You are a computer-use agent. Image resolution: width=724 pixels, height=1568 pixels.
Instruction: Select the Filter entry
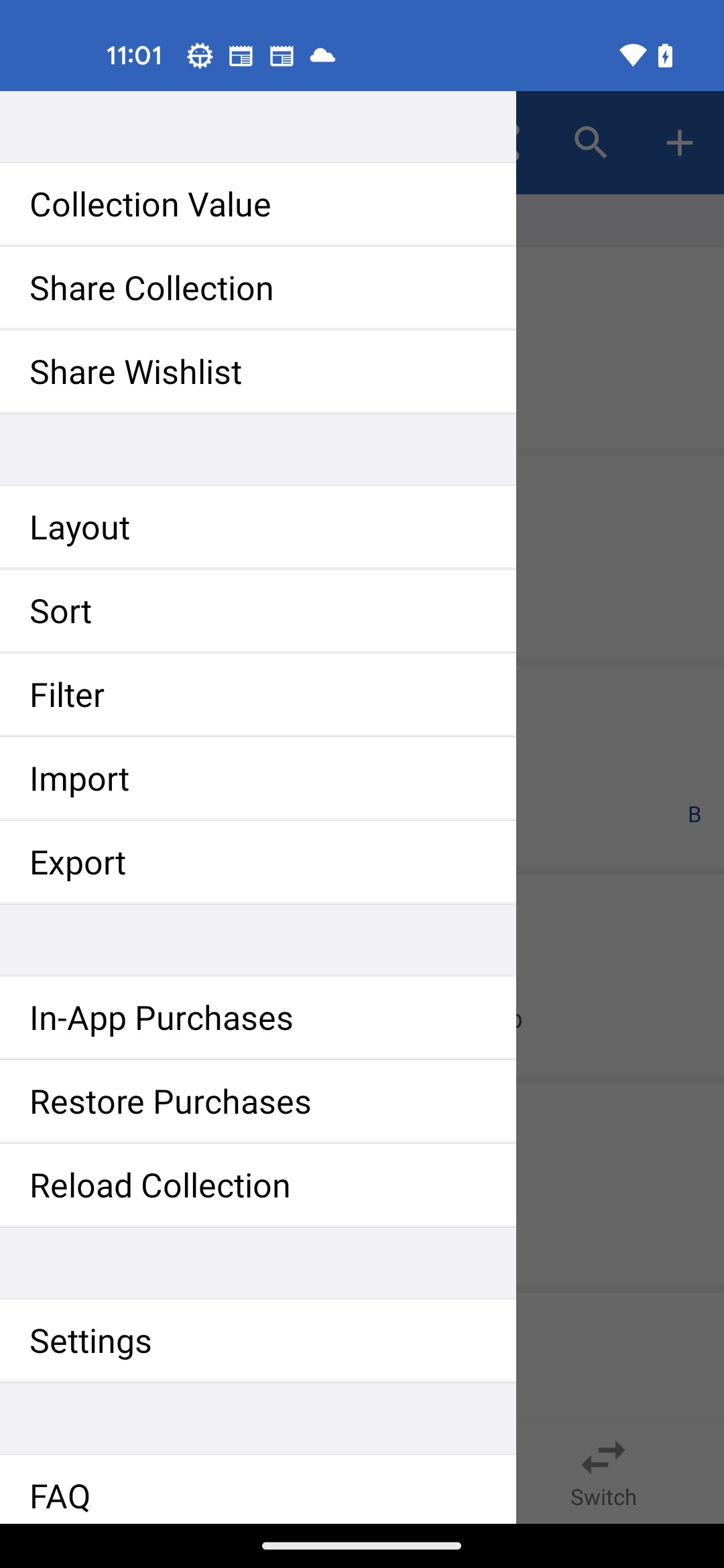[258, 695]
